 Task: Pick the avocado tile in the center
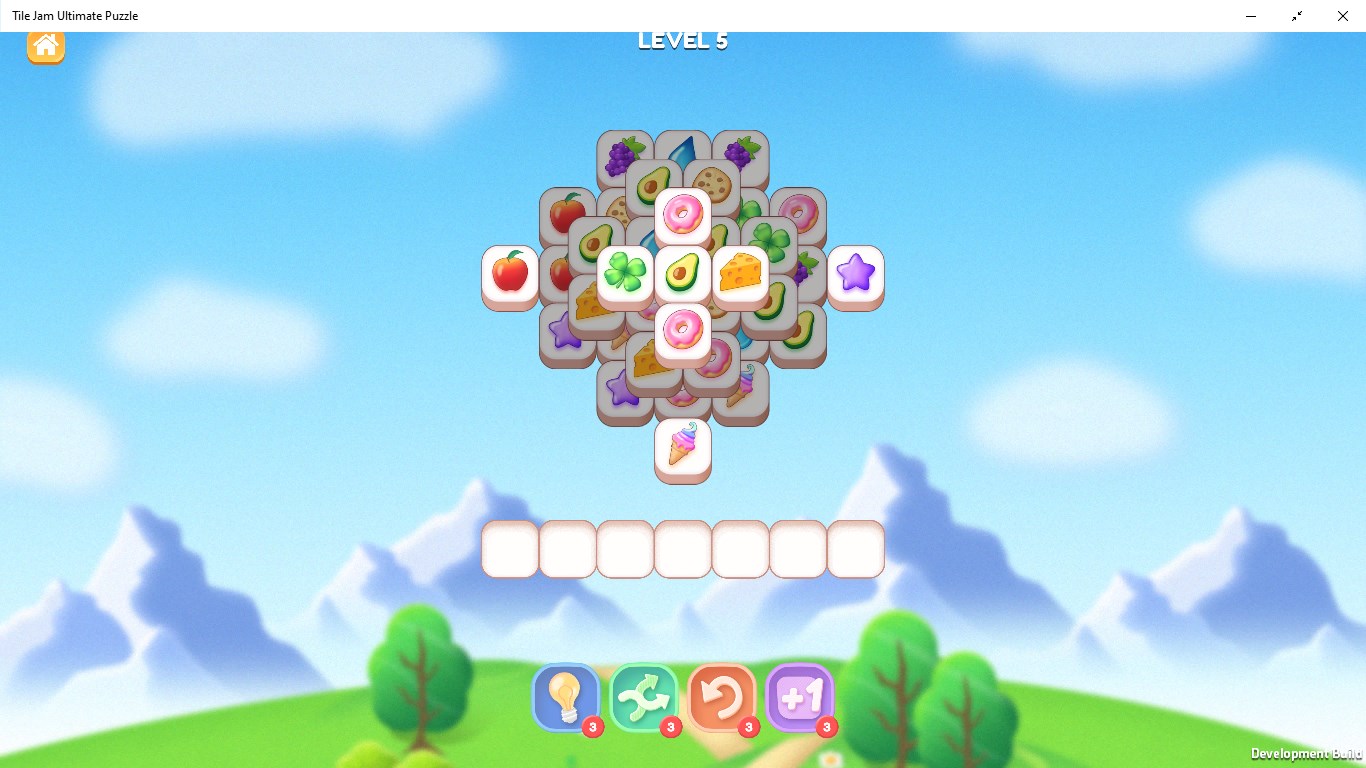(x=683, y=274)
